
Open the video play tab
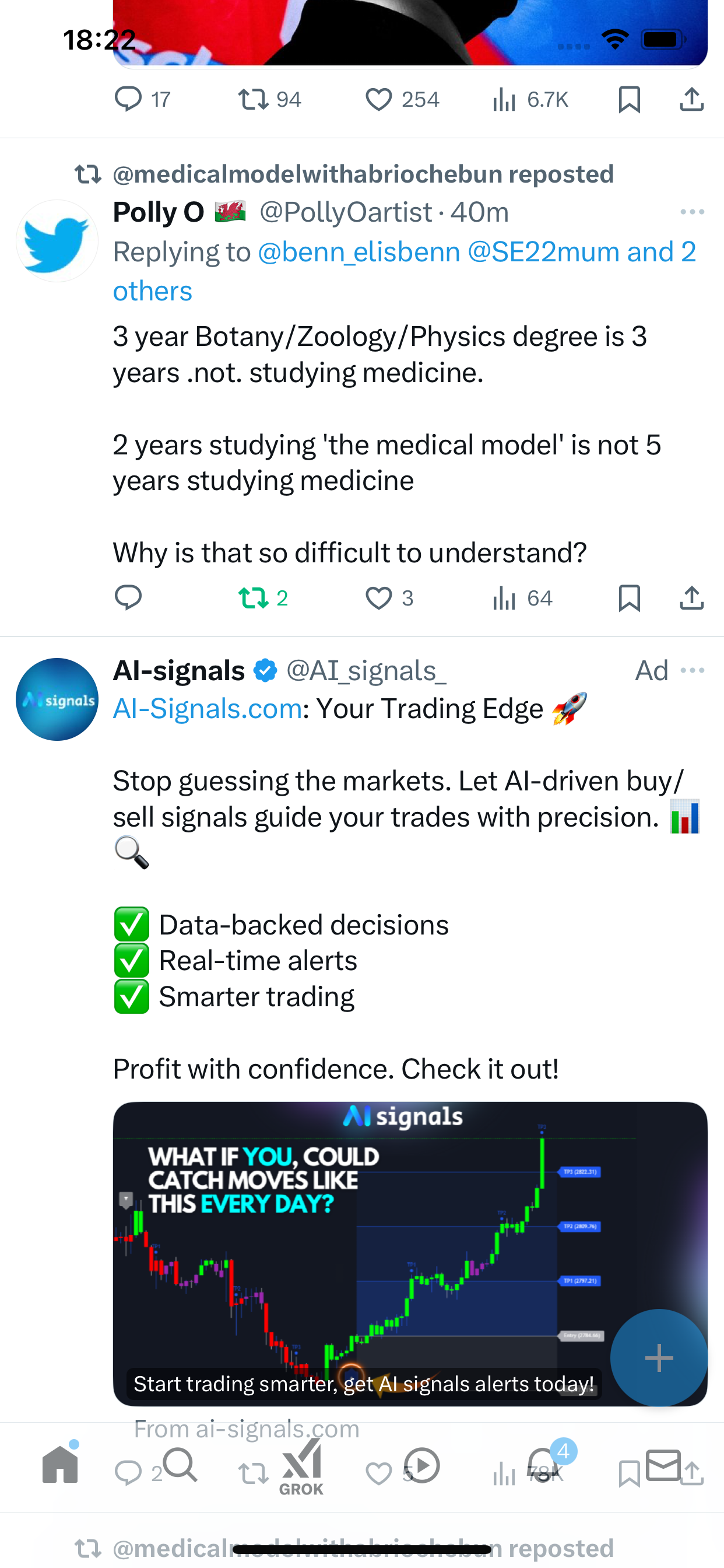[x=421, y=1465]
